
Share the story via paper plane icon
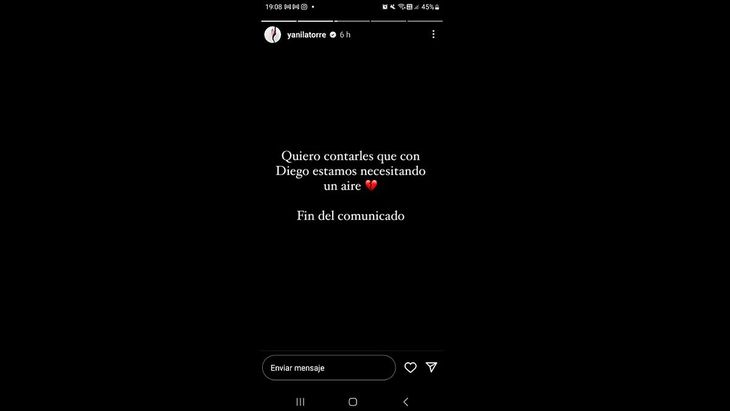[x=432, y=368]
